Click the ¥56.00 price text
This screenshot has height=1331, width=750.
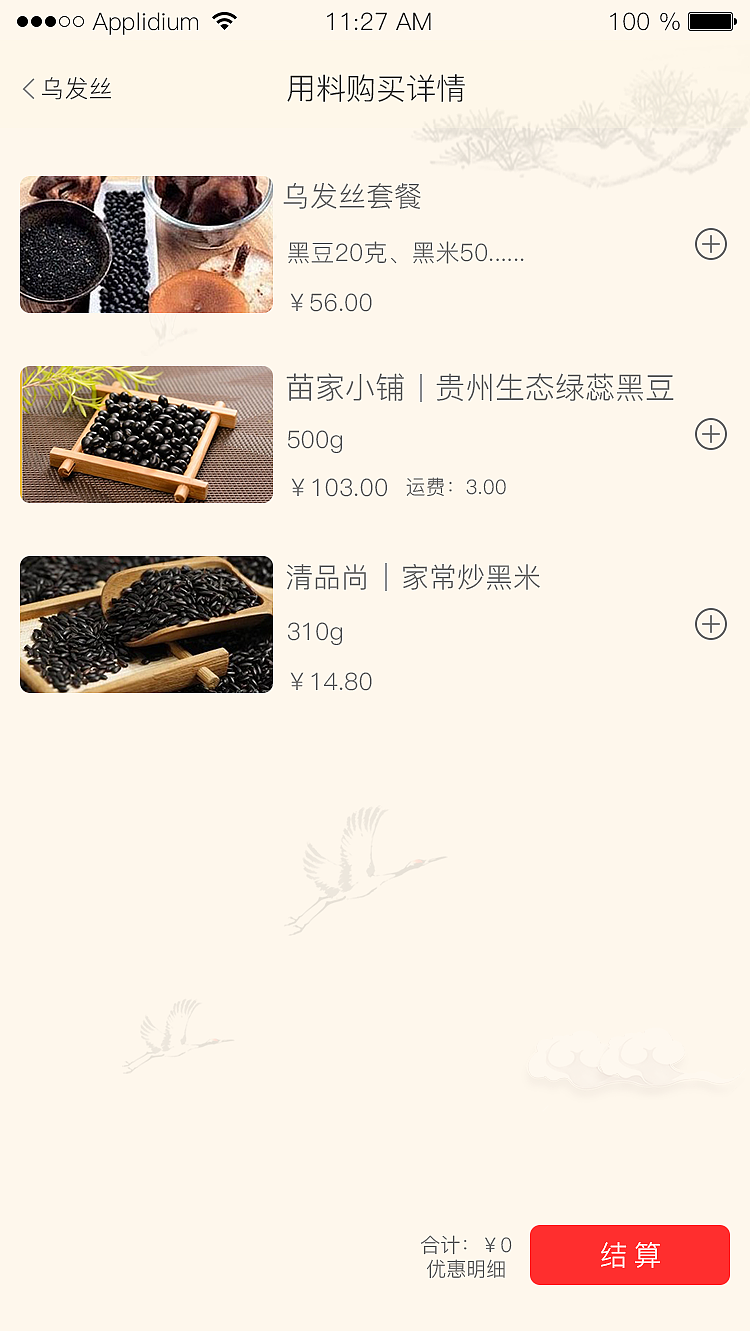(330, 302)
